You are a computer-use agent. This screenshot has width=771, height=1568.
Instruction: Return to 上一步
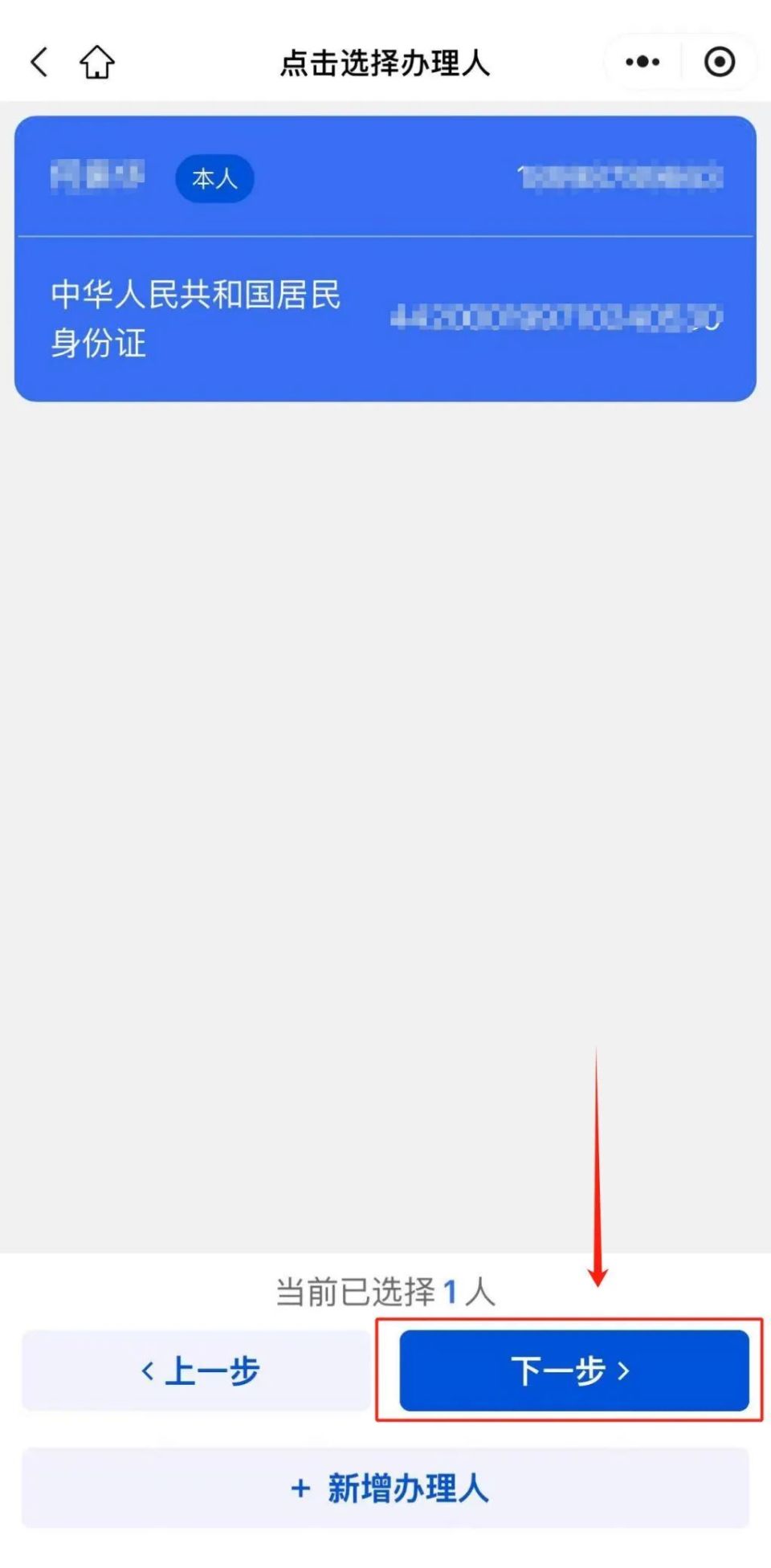coord(197,1370)
